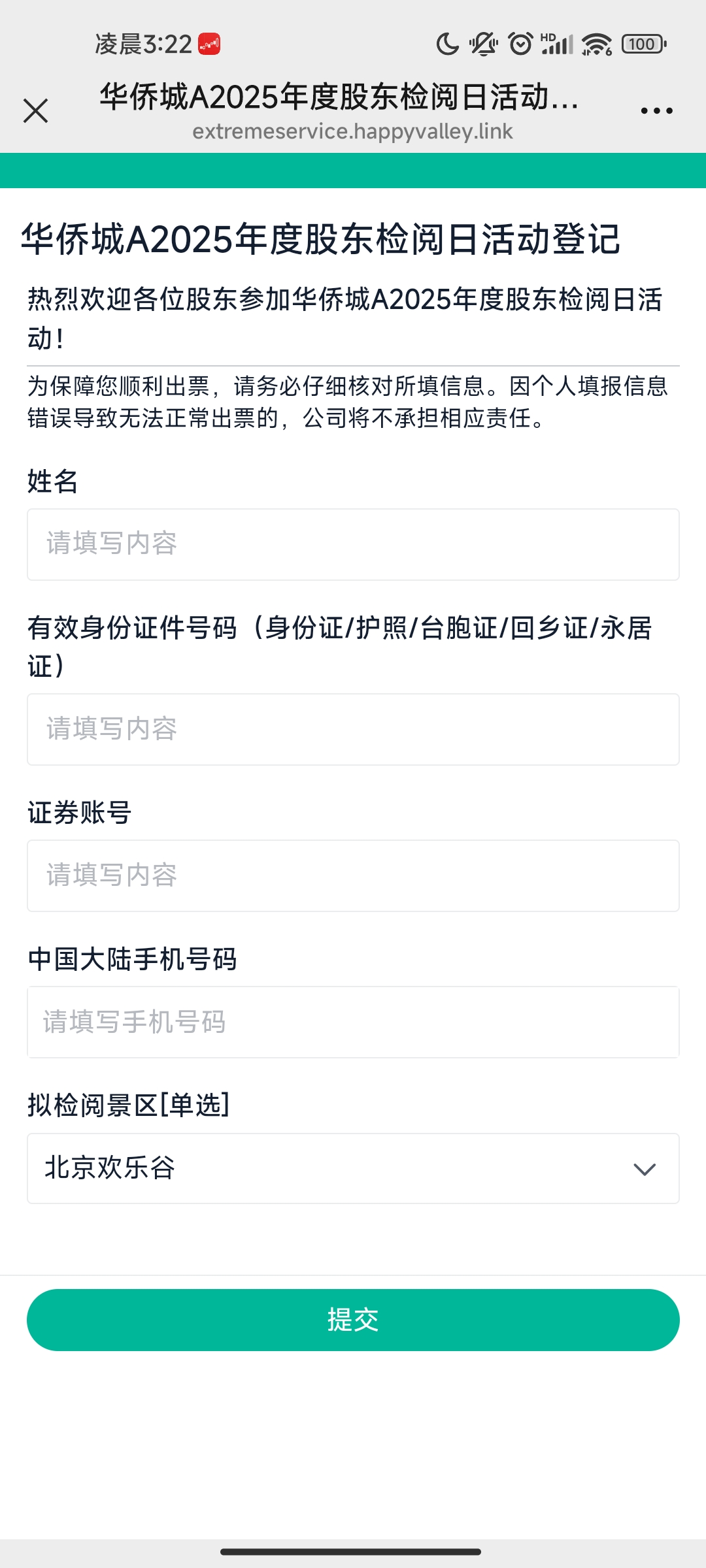Screen dimensions: 706x1568
Task: Submit the form with the 提交 button
Action: 353,1320
